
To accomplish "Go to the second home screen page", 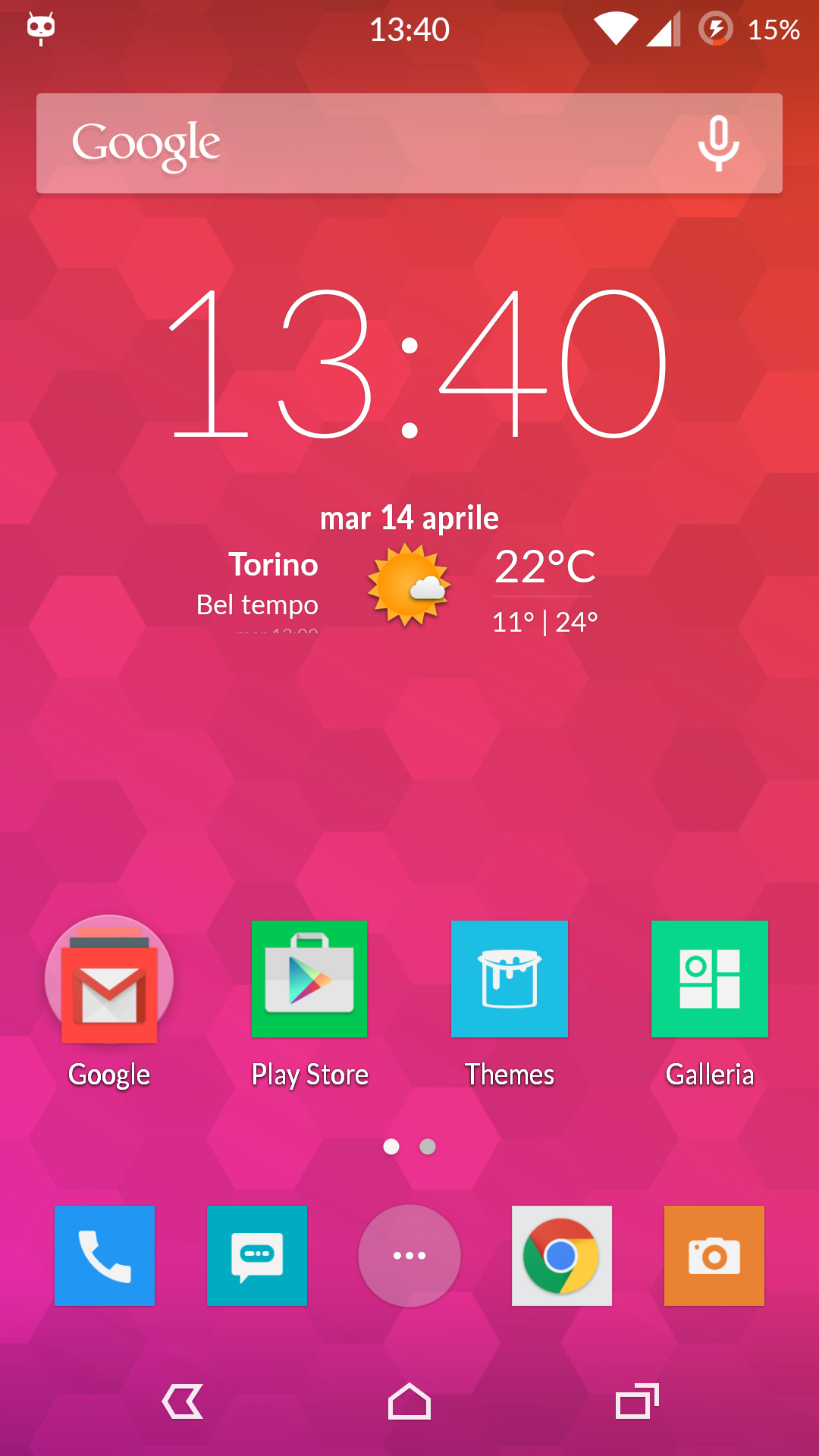I will [x=428, y=1147].
